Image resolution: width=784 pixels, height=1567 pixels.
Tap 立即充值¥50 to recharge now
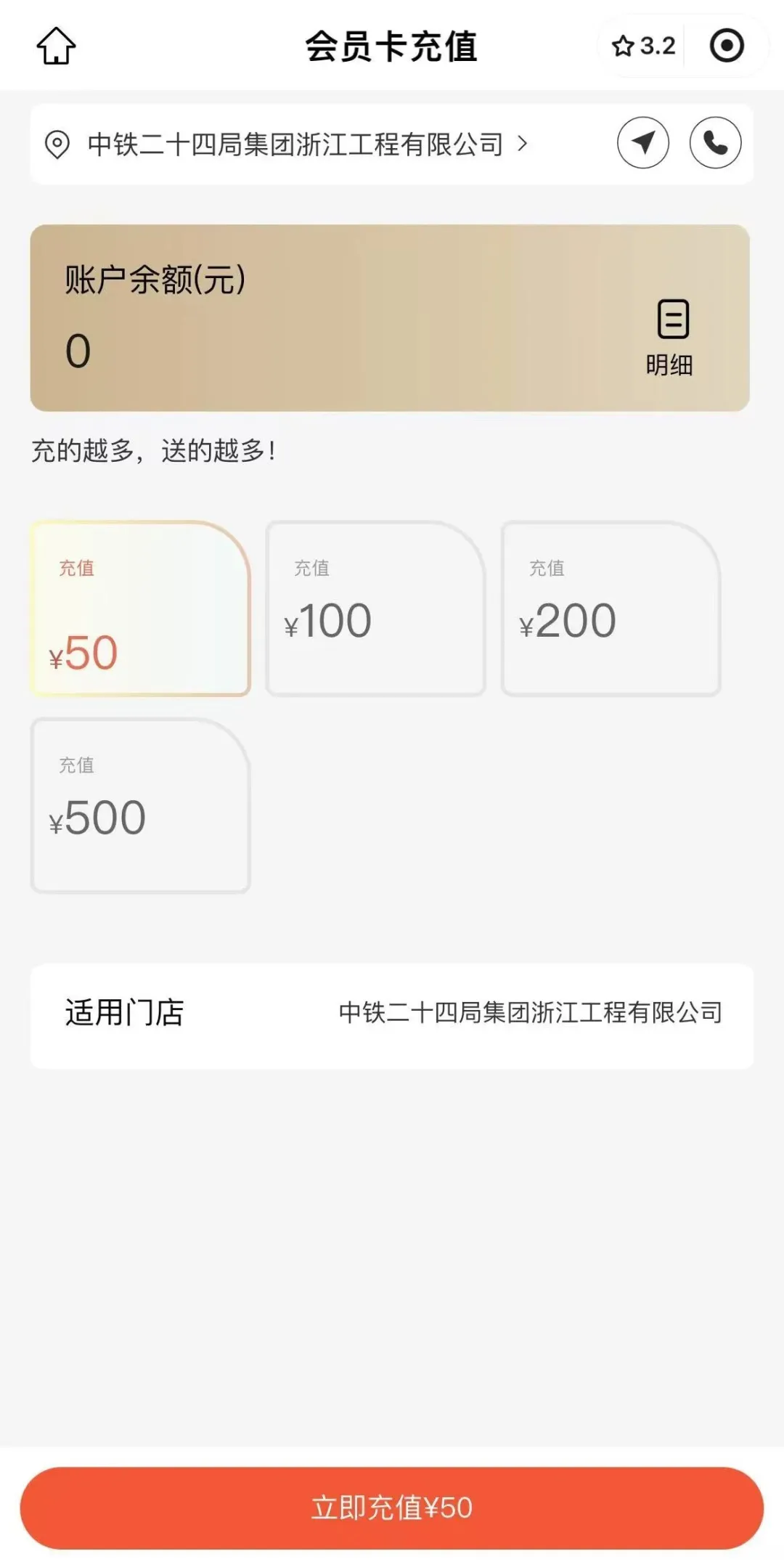pos(392,1507)
